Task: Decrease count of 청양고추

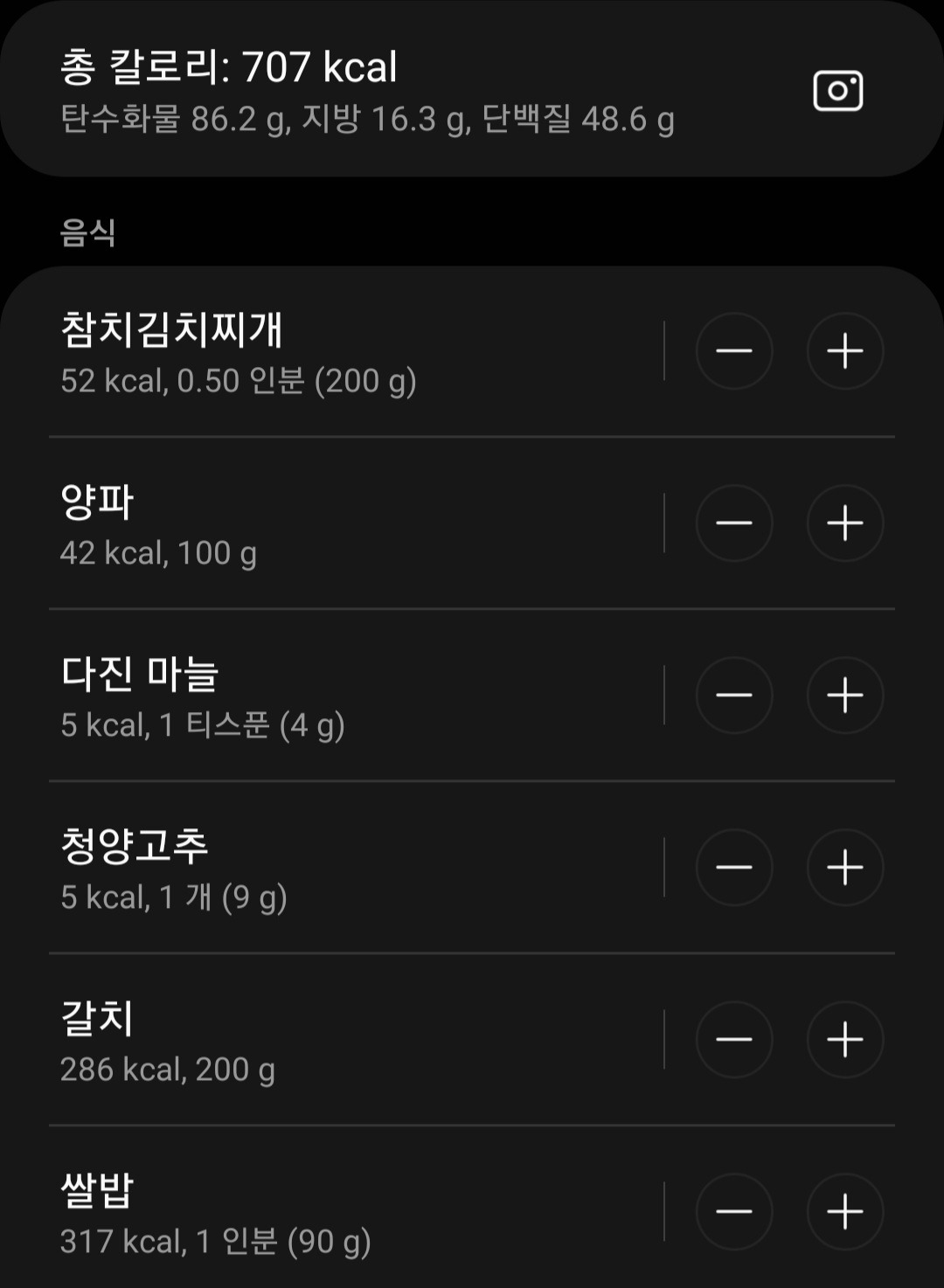Action: click(734, 868)
